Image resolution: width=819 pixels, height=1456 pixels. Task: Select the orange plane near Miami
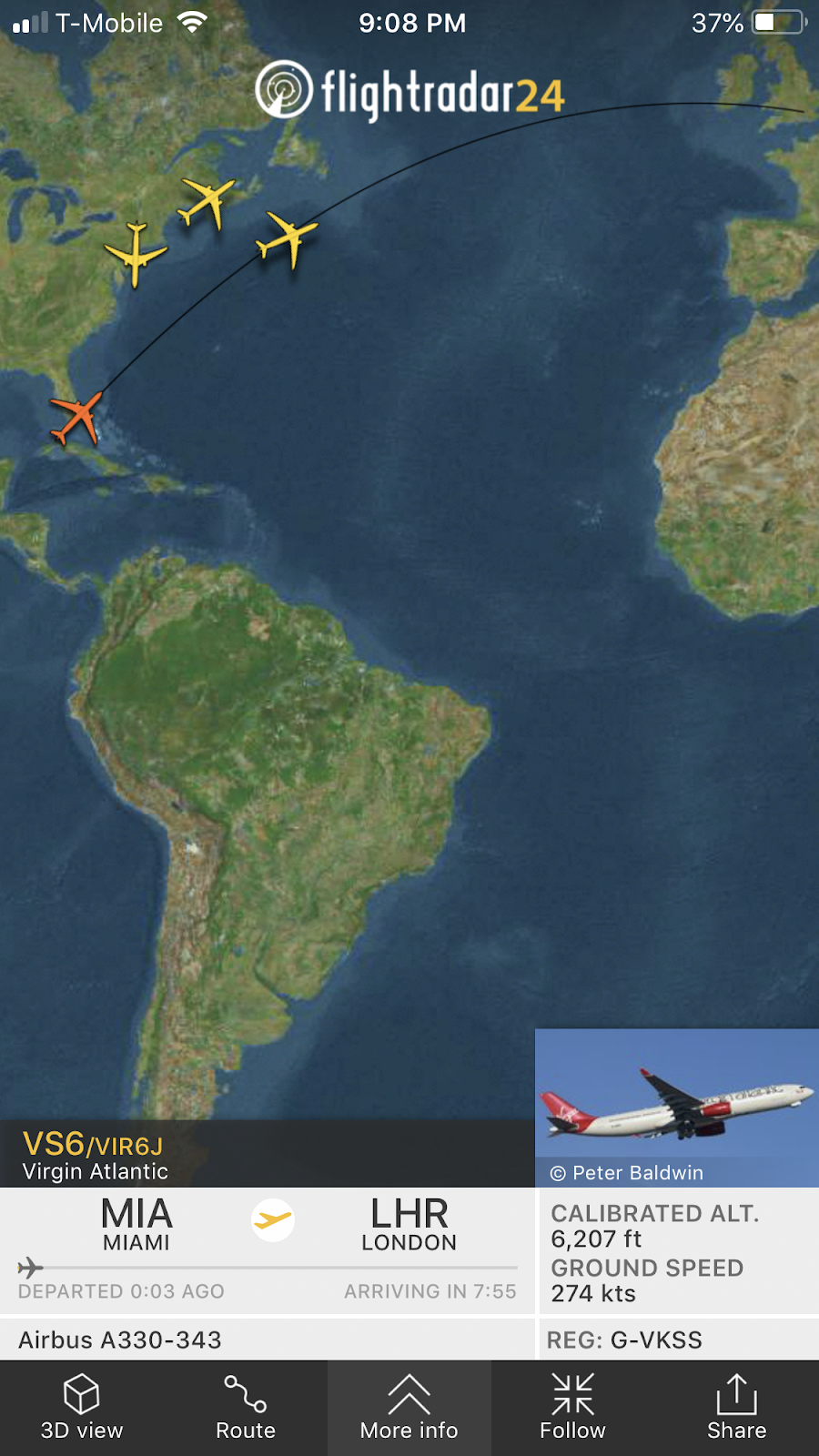point(76,417)
